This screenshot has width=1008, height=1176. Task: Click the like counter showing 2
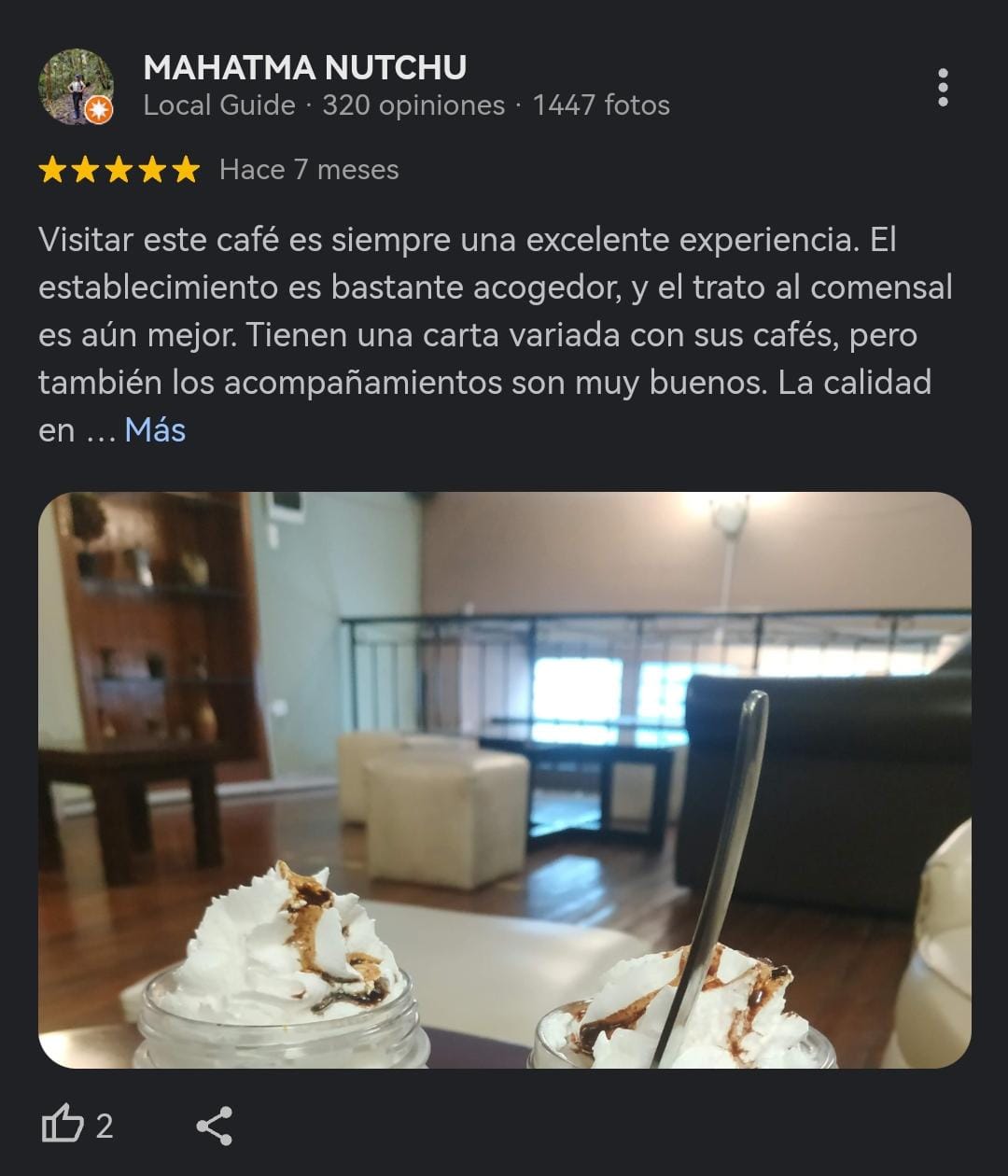click(x=105, y=1125)
